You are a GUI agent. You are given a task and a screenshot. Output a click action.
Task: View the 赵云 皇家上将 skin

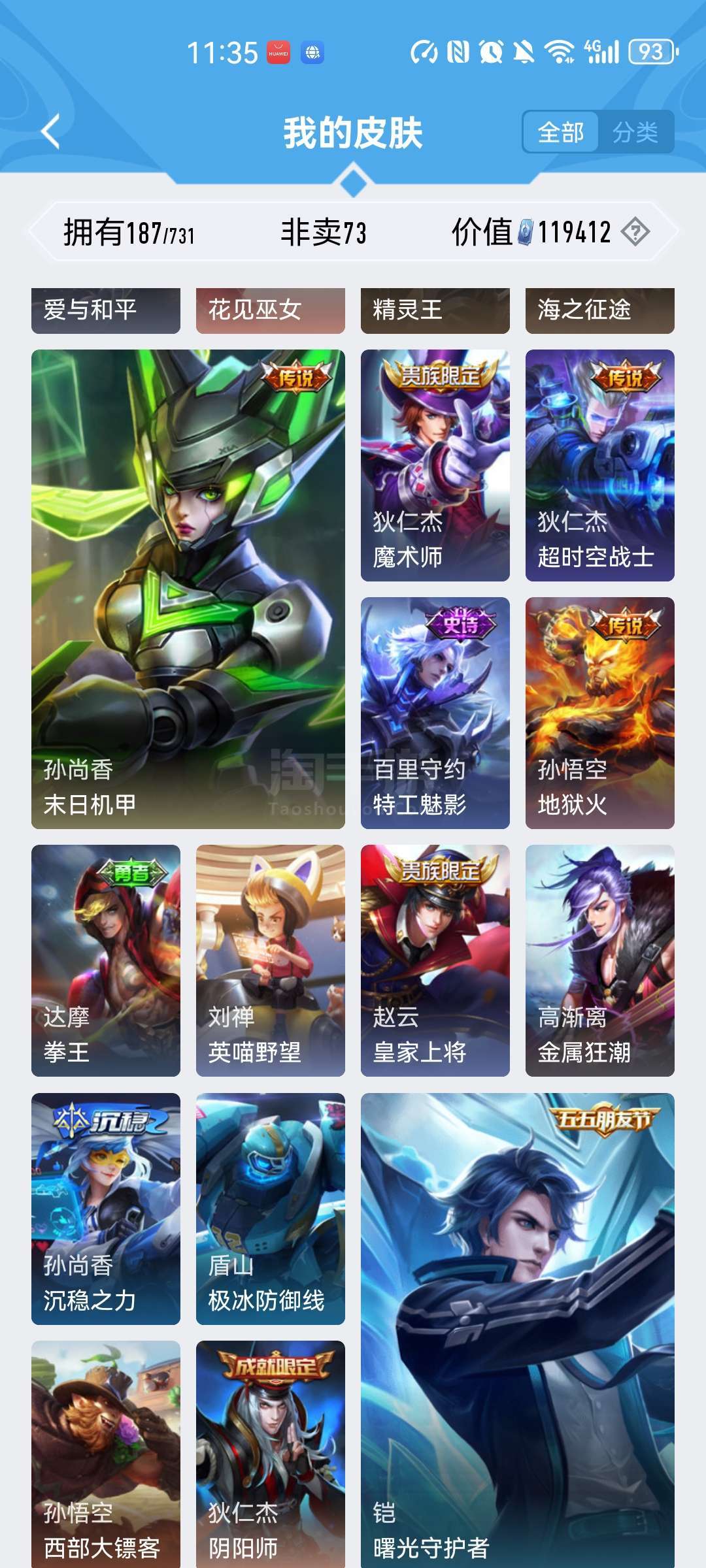(435, 960)
